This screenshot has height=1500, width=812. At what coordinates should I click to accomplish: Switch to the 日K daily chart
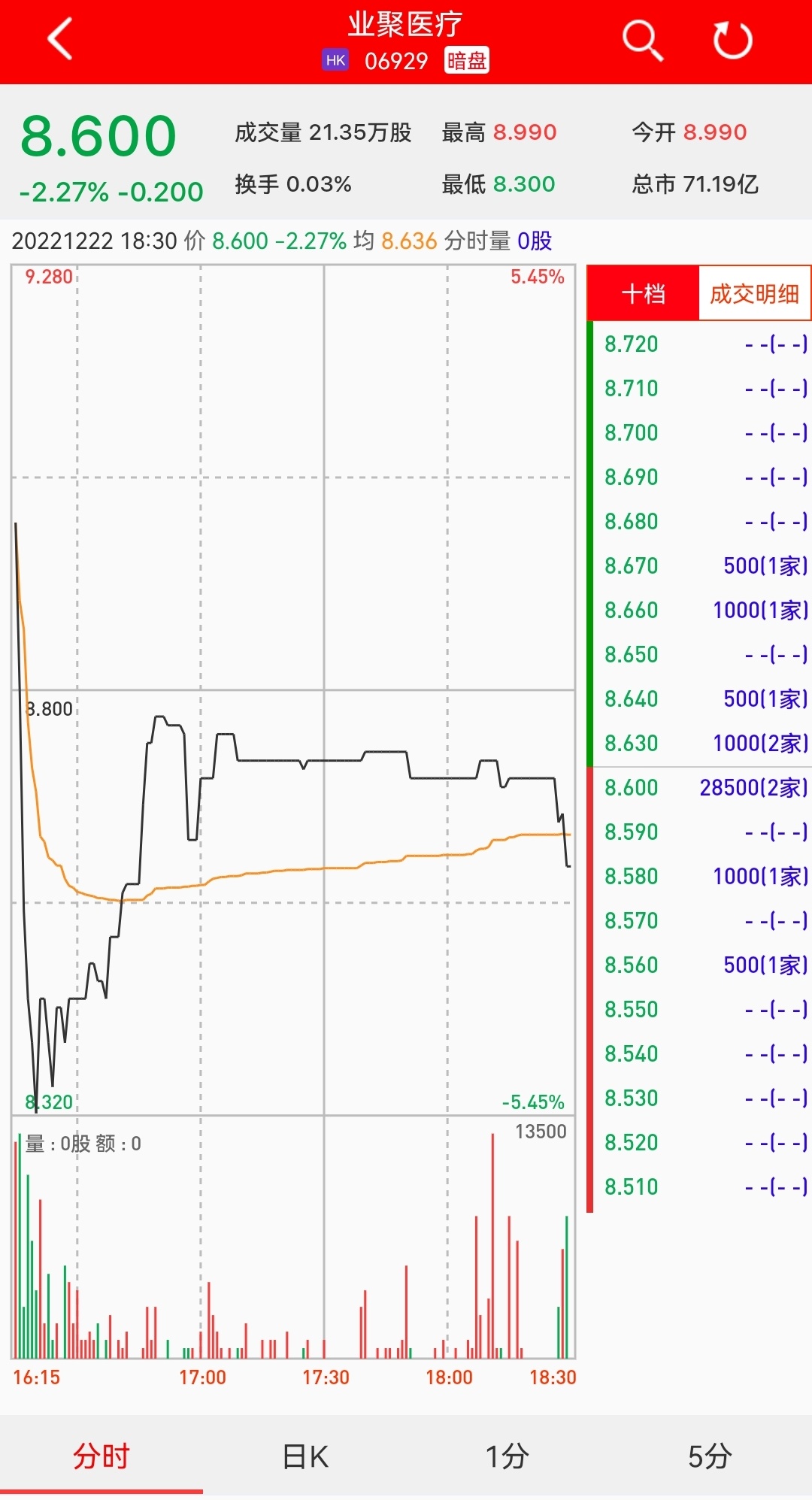click(x=304, y=1456)
